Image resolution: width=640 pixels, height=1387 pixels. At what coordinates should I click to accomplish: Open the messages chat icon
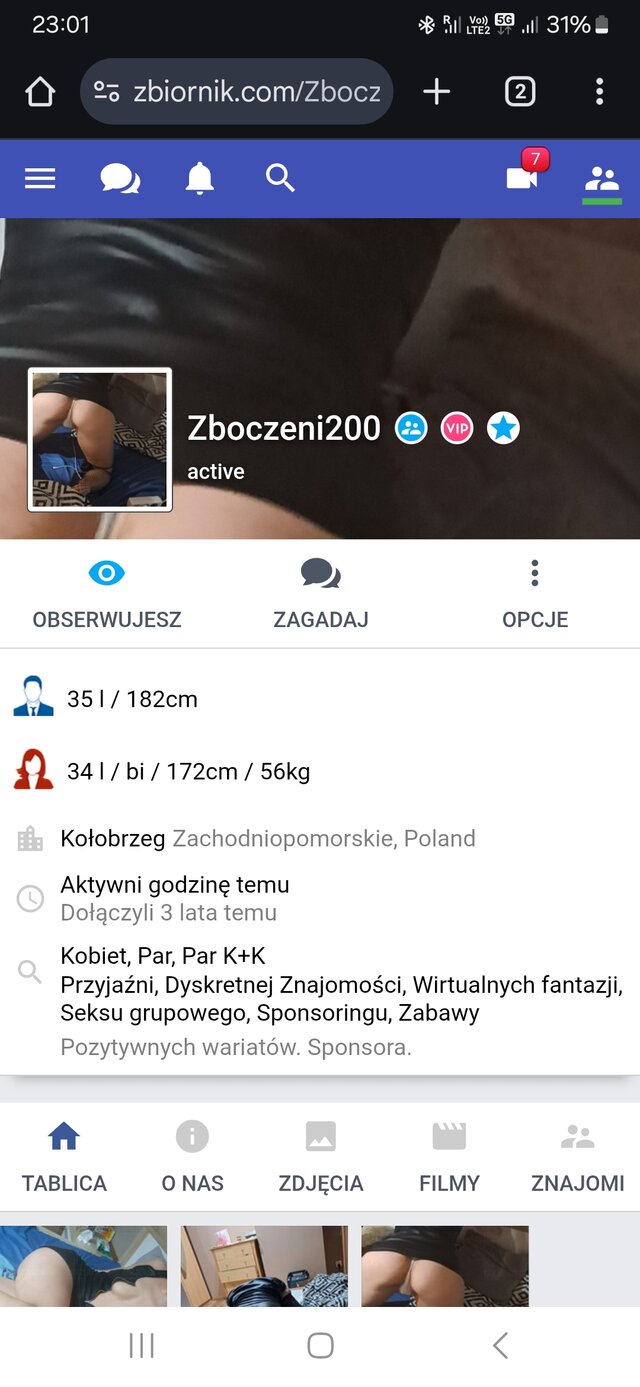[x=120, y=179]
